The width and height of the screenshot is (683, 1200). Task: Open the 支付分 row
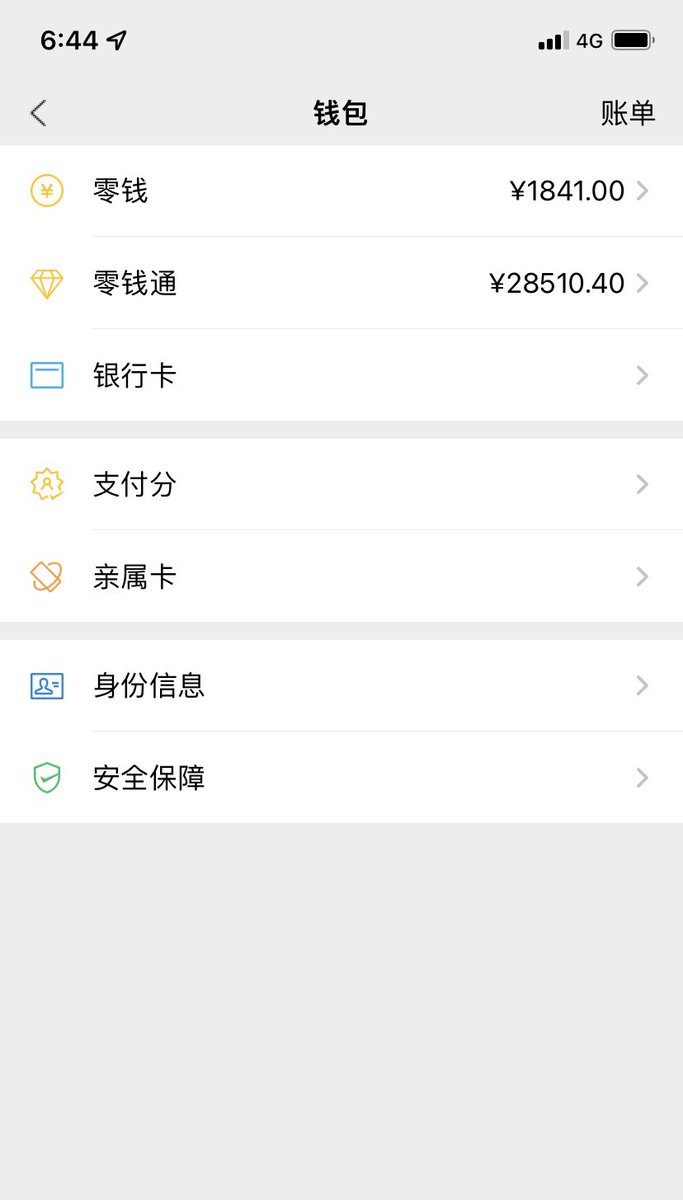[341, 484]
